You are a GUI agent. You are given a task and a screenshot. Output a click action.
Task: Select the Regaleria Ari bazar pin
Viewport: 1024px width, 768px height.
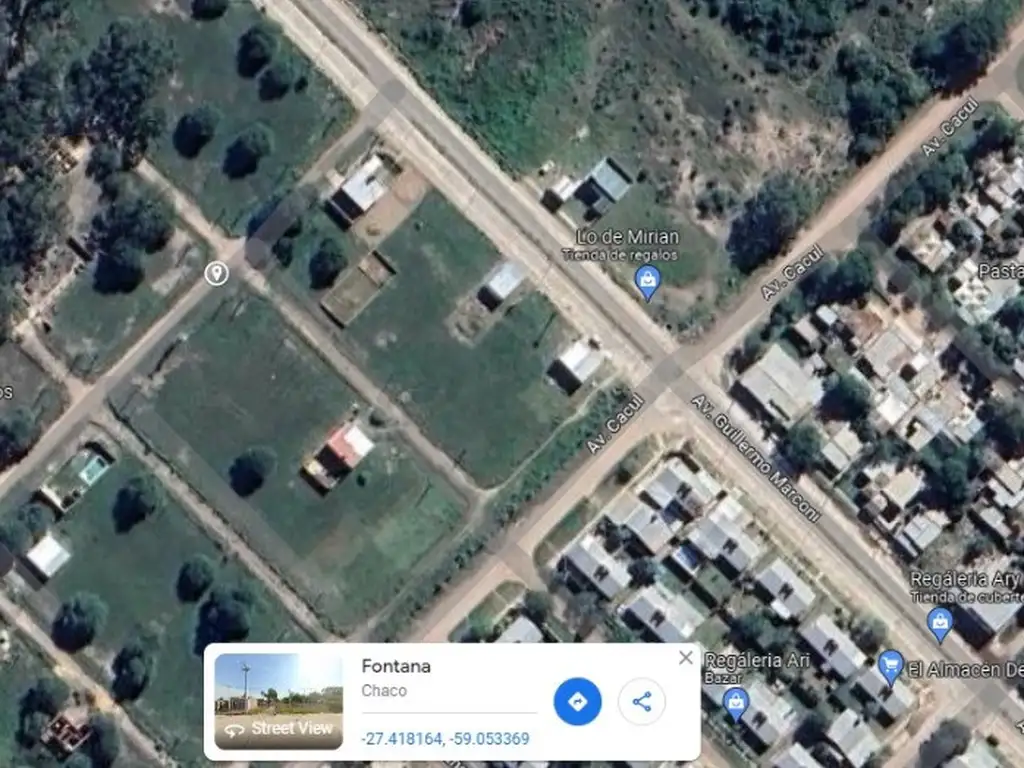pyautogui.click(x=736, y=705)
